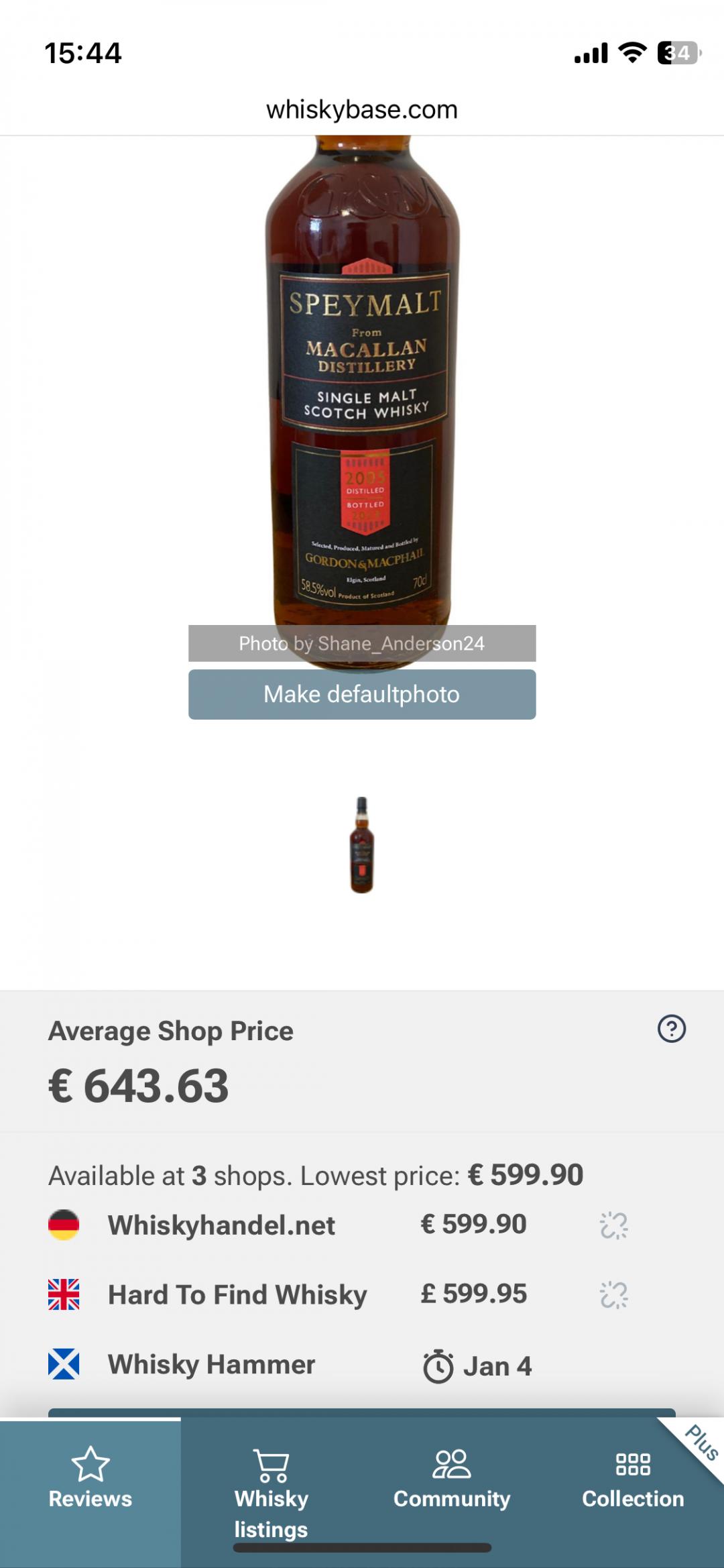The image size is (724, 1568).
Task: Tap the whiskybase.com address bar
Action: 362,109
